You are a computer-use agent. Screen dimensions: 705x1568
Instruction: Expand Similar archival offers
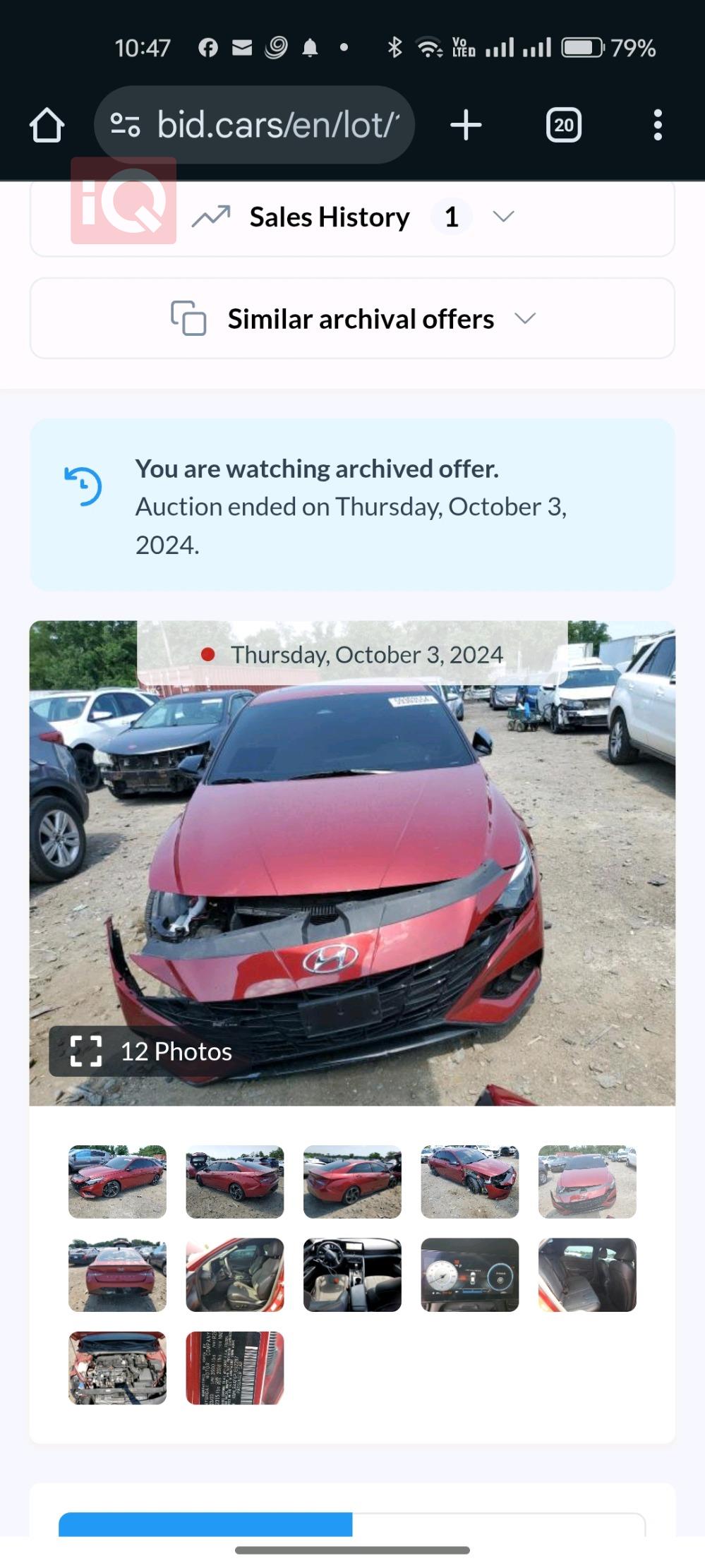352,319
